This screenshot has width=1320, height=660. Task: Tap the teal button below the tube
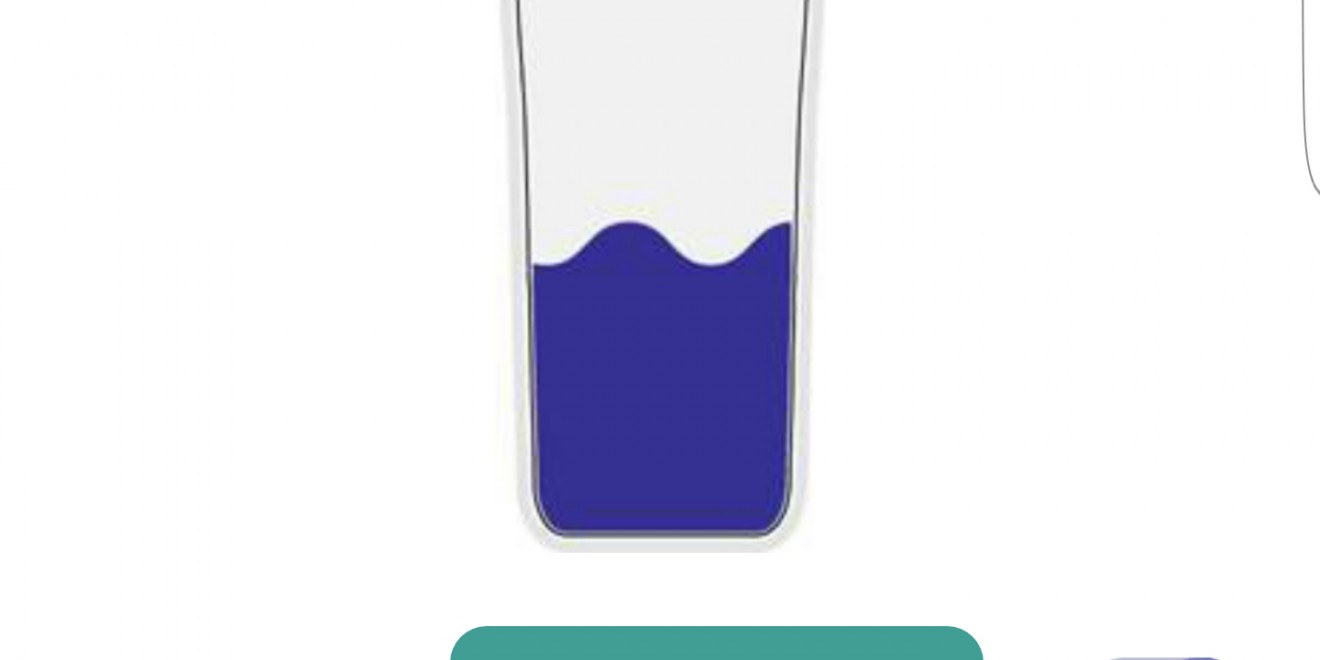point(716,644)
